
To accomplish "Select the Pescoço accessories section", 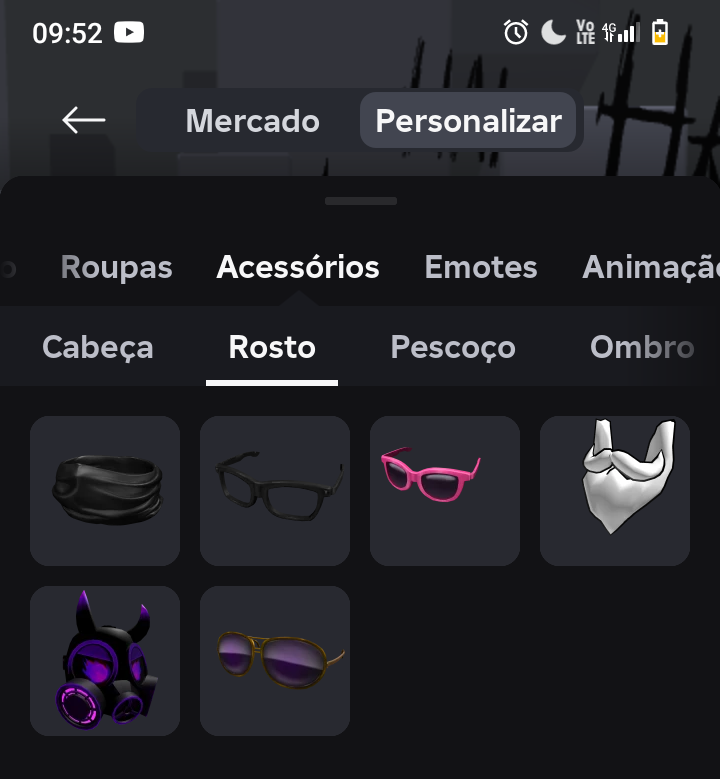I will pos(452,346).
